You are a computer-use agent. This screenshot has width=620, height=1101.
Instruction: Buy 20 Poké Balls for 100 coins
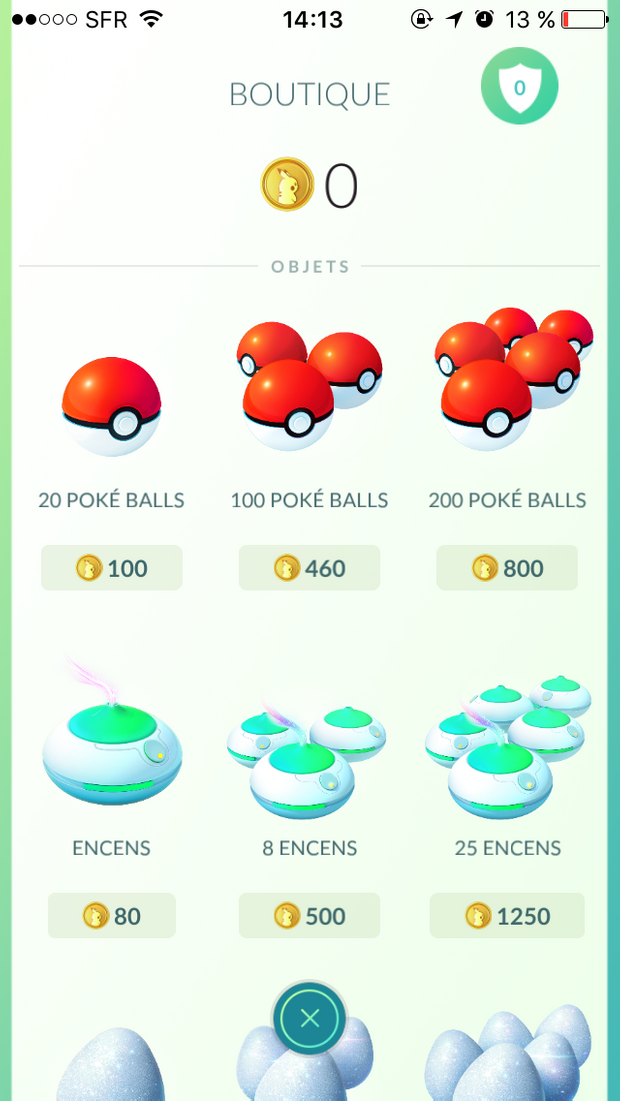112,568
